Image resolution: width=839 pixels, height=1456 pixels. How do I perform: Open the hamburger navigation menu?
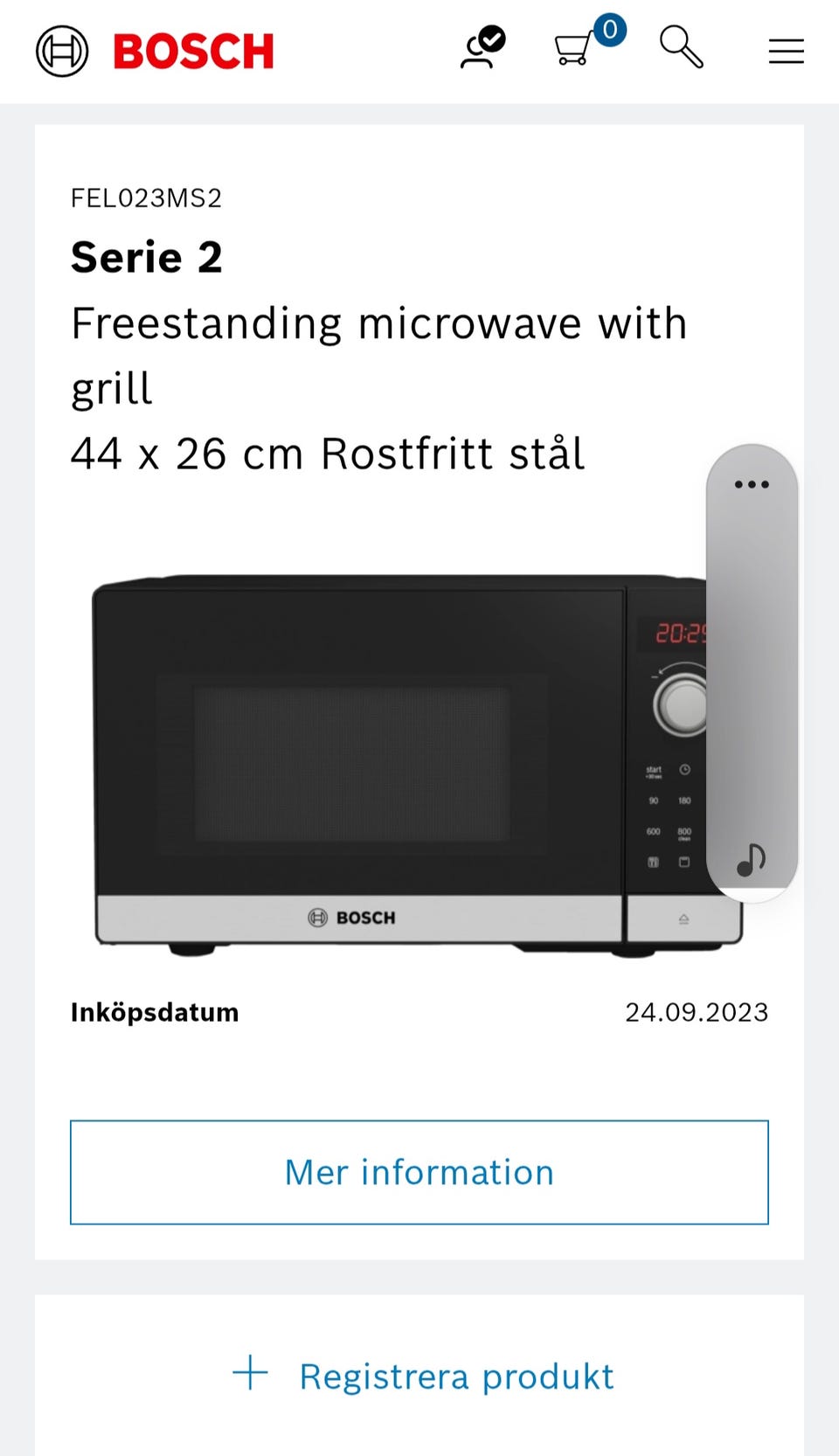click(x=785, y=51)
